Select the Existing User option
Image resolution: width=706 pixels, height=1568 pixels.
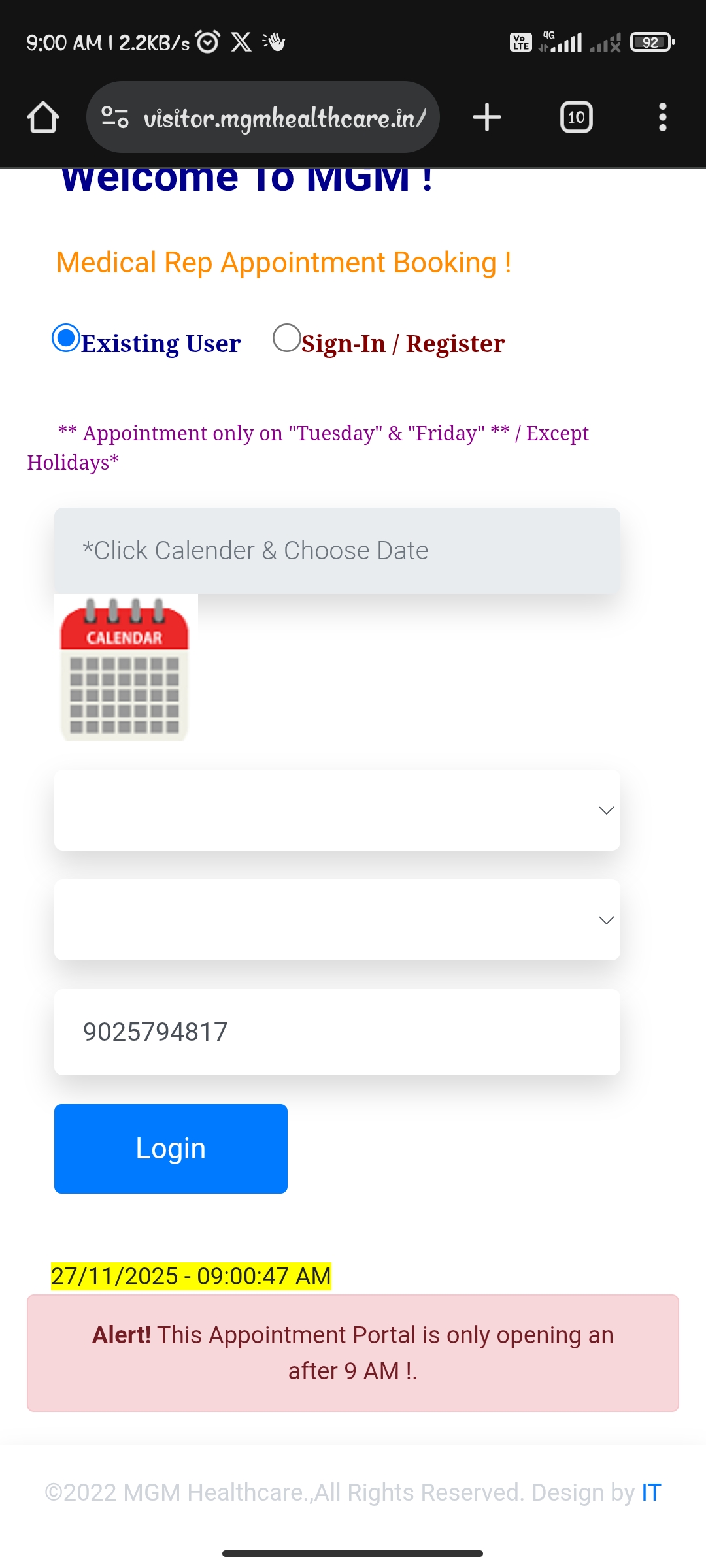click(66, 338)
